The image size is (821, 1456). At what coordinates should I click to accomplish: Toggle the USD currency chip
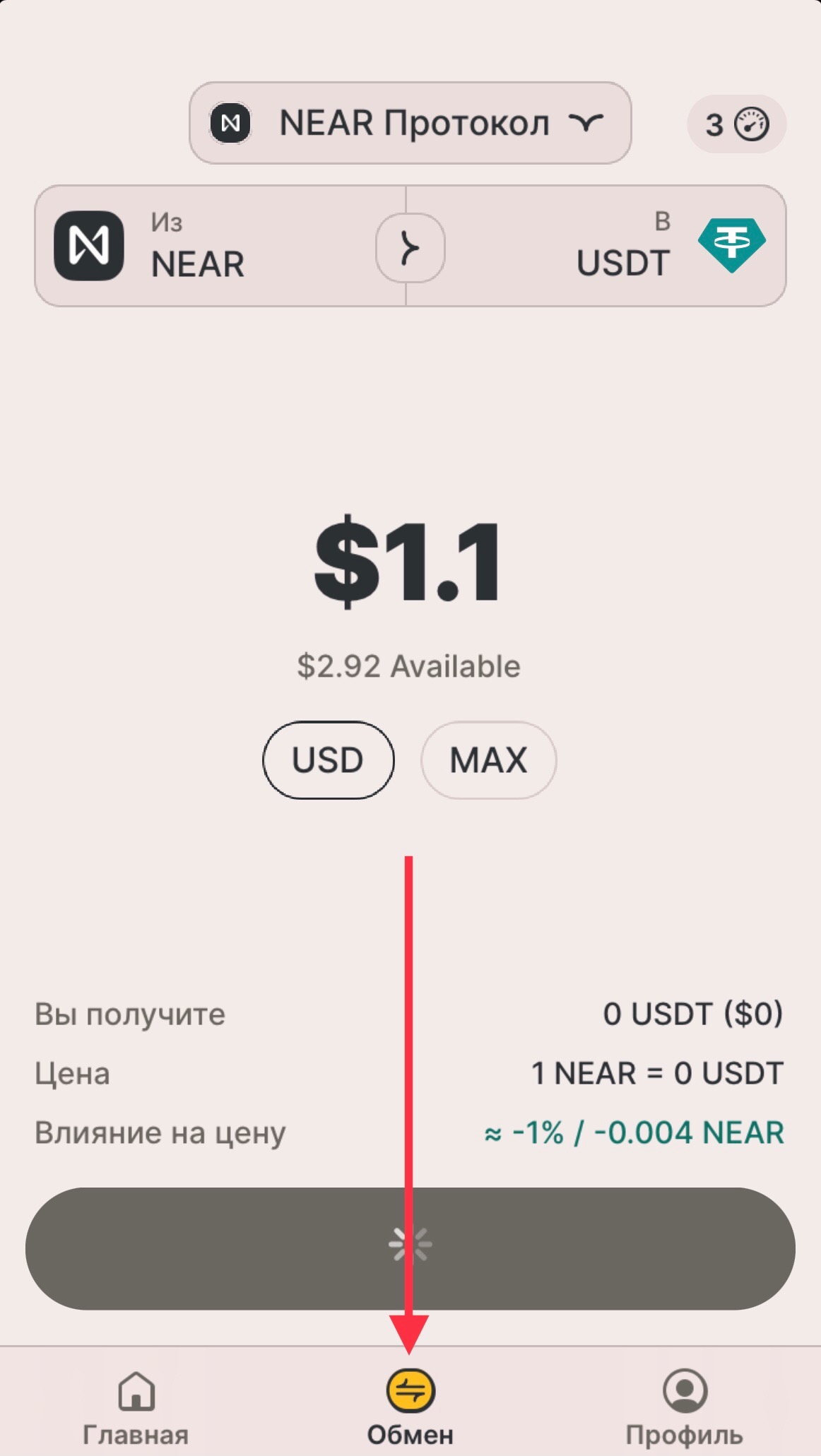click(328, 760)
